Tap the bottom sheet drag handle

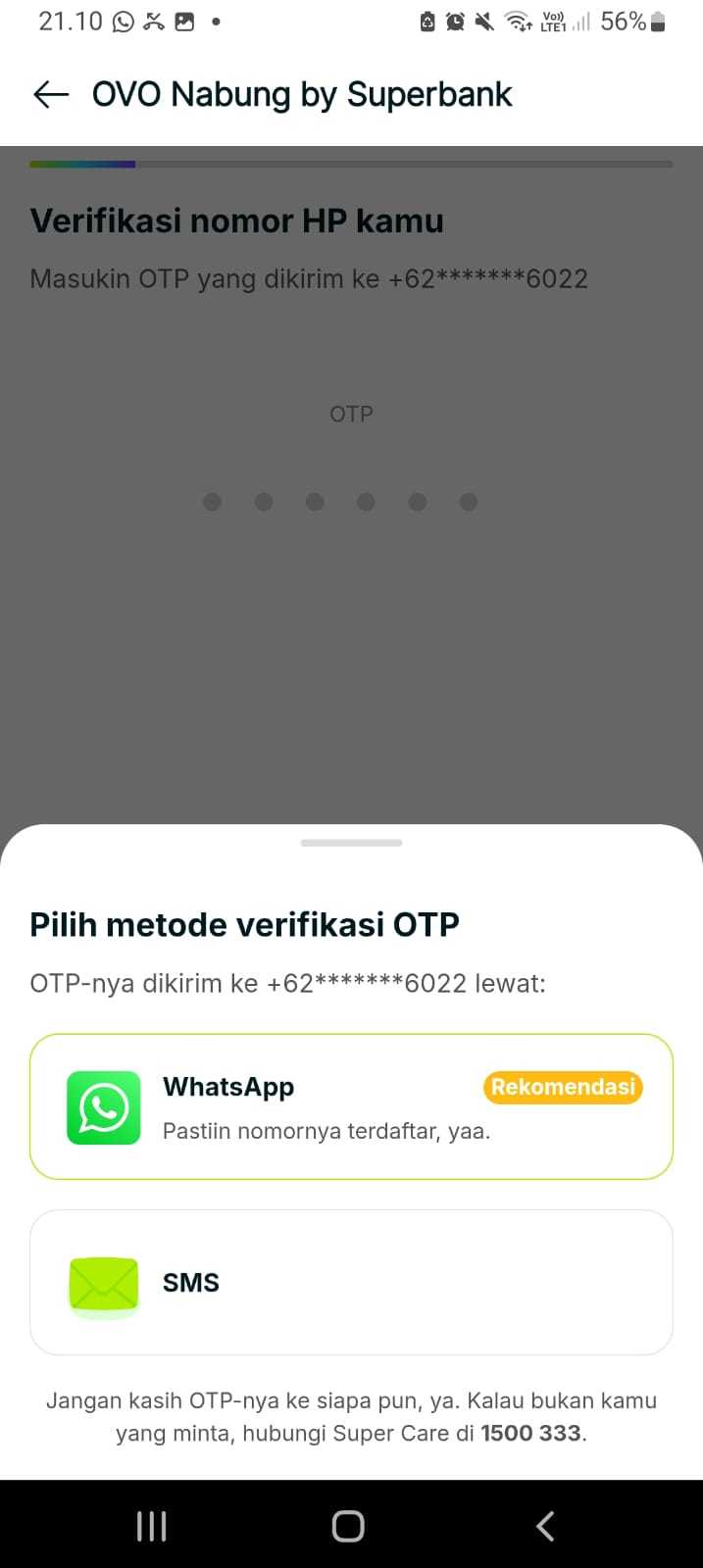coord(351,843)
